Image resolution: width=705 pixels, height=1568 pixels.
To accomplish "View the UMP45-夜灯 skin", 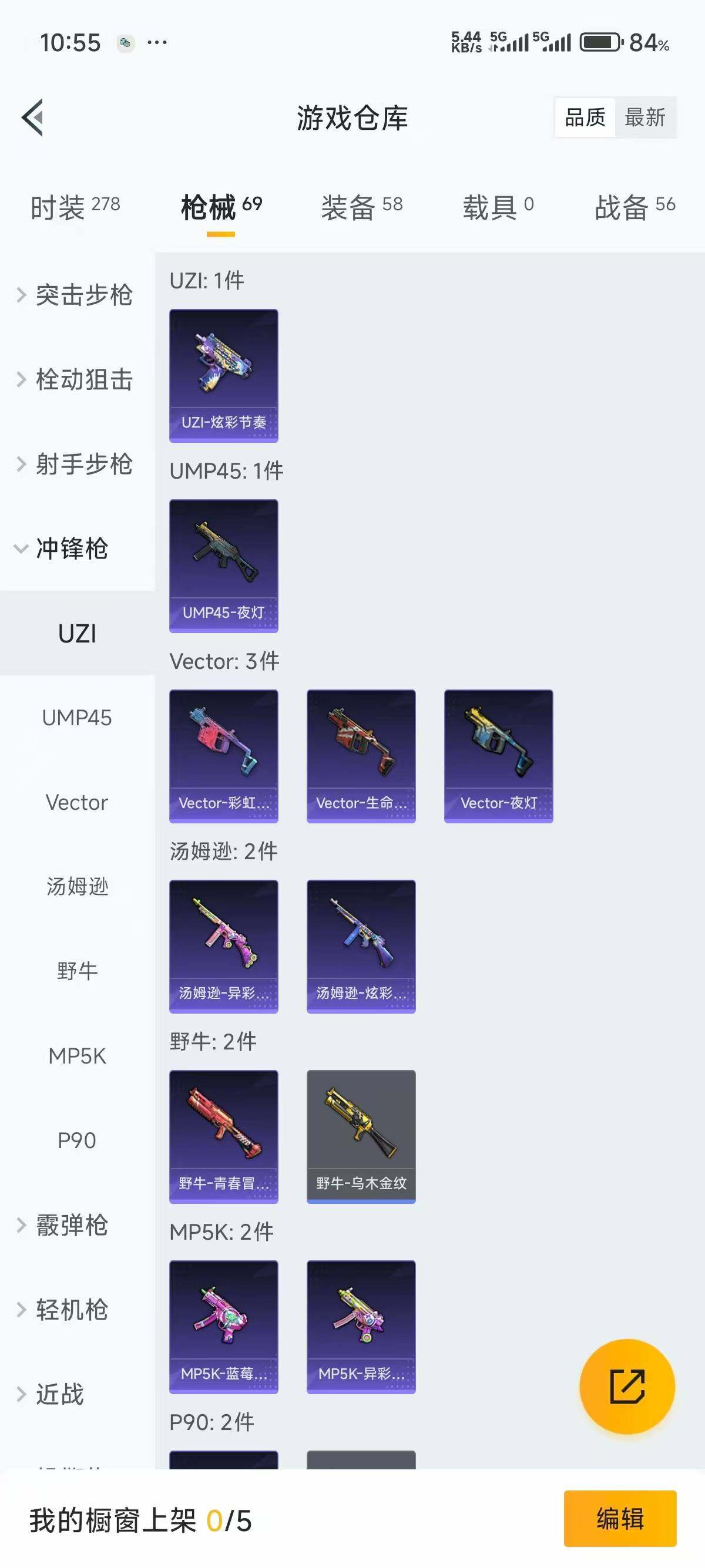I will (223, 565).
